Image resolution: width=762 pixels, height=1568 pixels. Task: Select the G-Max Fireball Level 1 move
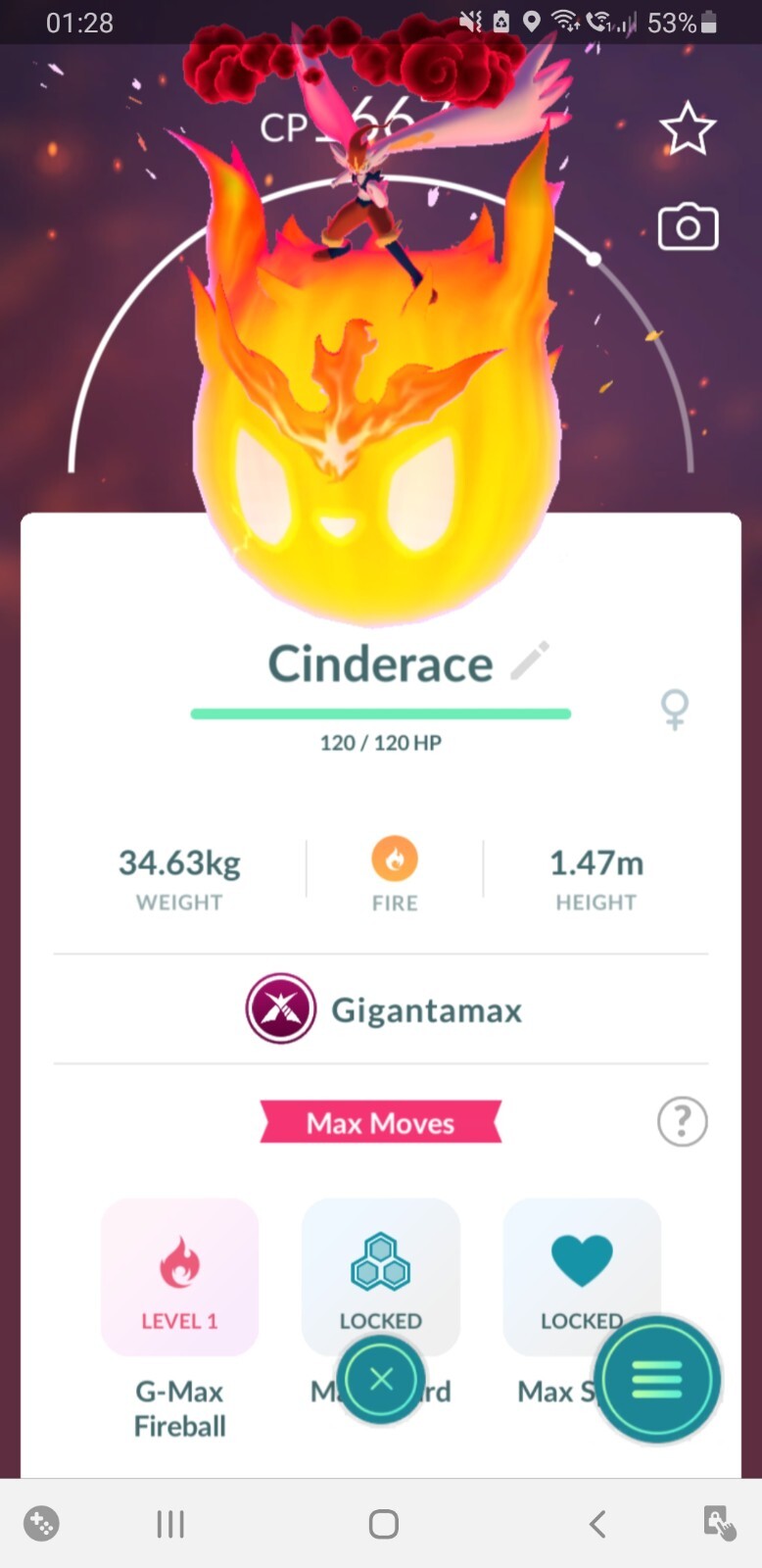(x=180, y=1276)
